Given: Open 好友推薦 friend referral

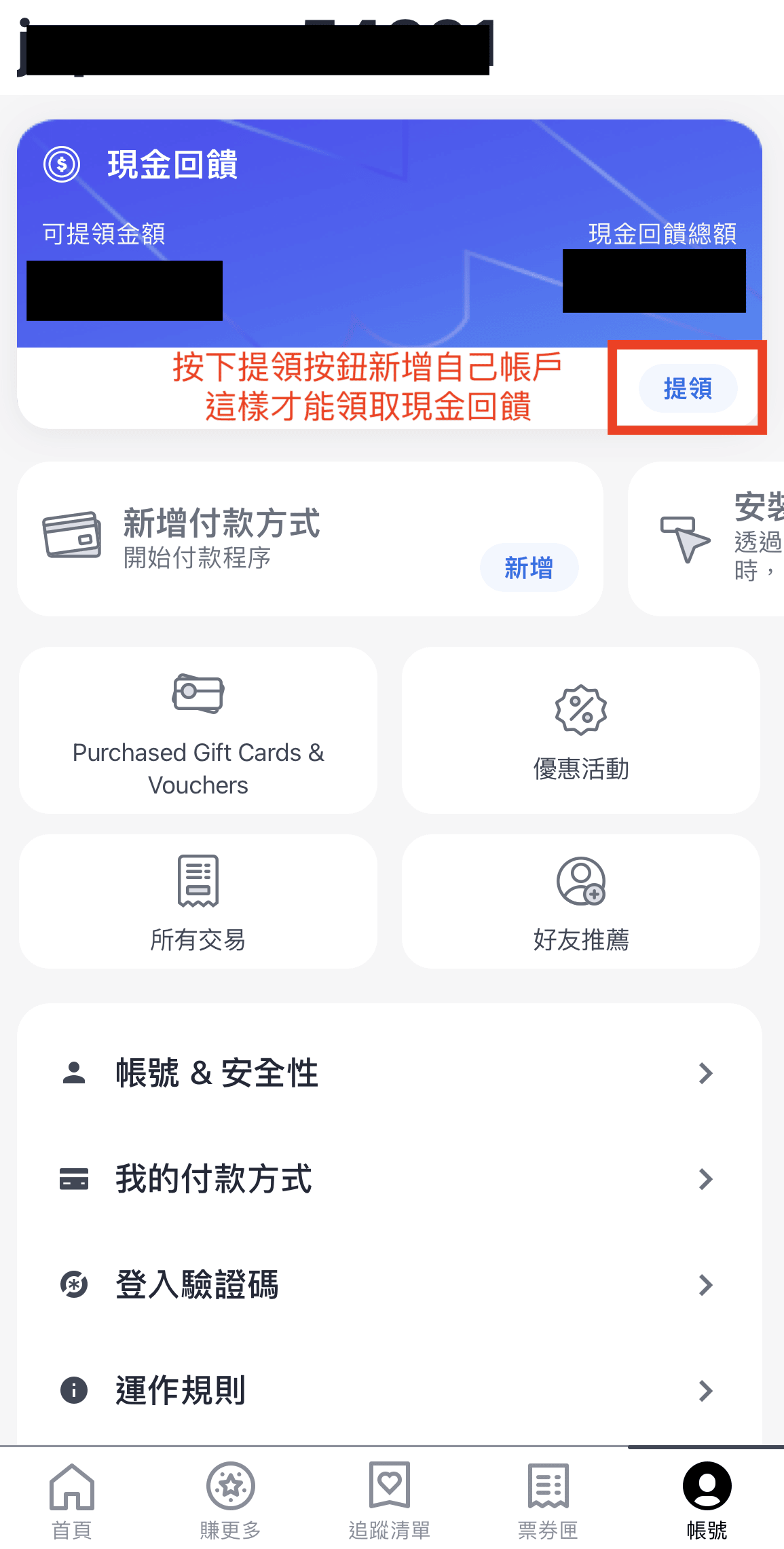Looking at the screenshot, I should [580, 901].
